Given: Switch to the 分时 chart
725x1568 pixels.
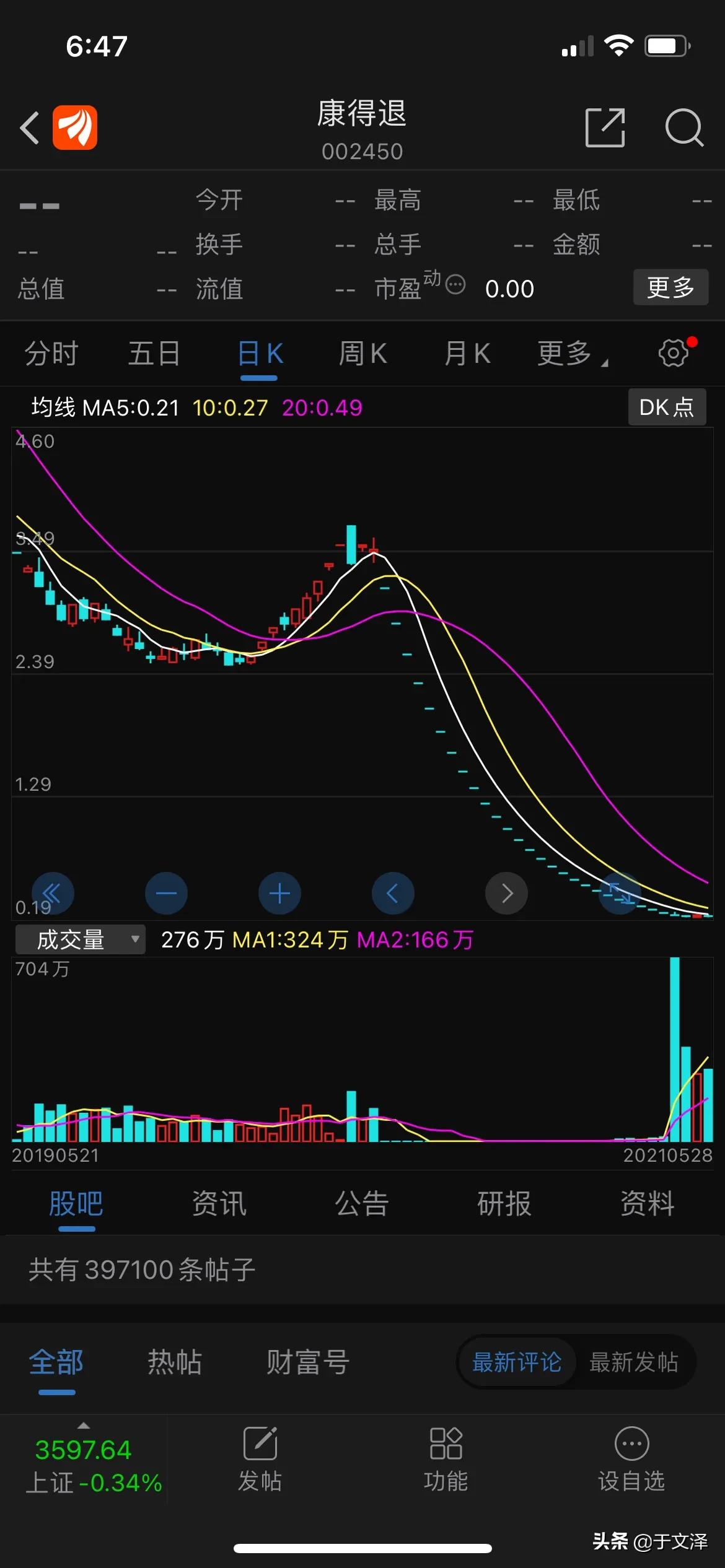Looking at the screenshot, I should pos(51,354).
